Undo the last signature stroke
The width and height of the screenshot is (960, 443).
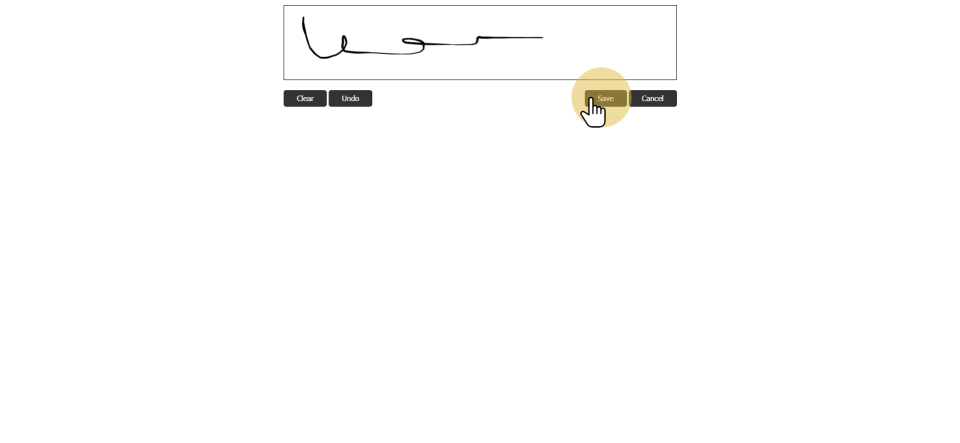tap(350, 98)
